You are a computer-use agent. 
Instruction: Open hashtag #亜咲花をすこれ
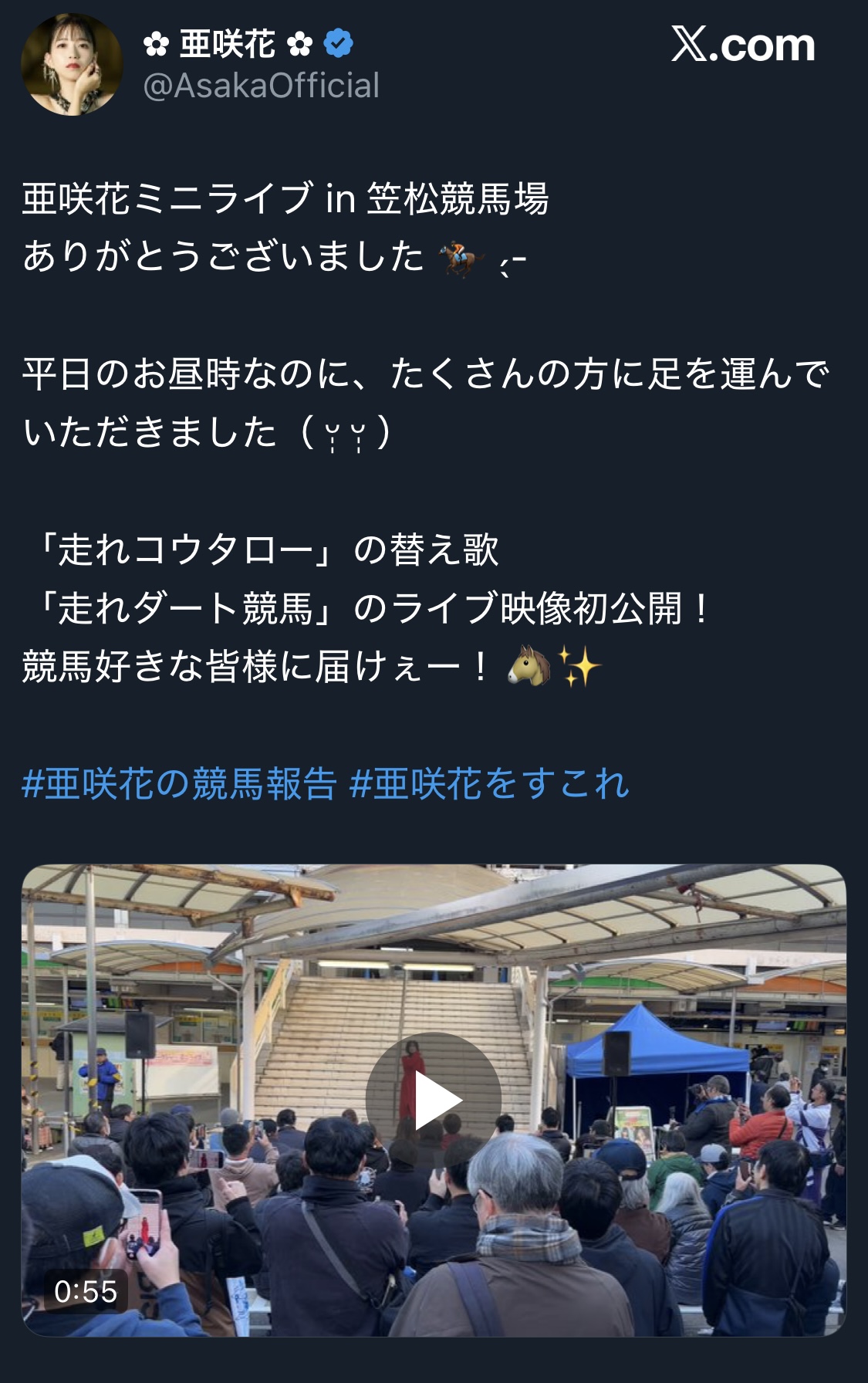(489, 783)
